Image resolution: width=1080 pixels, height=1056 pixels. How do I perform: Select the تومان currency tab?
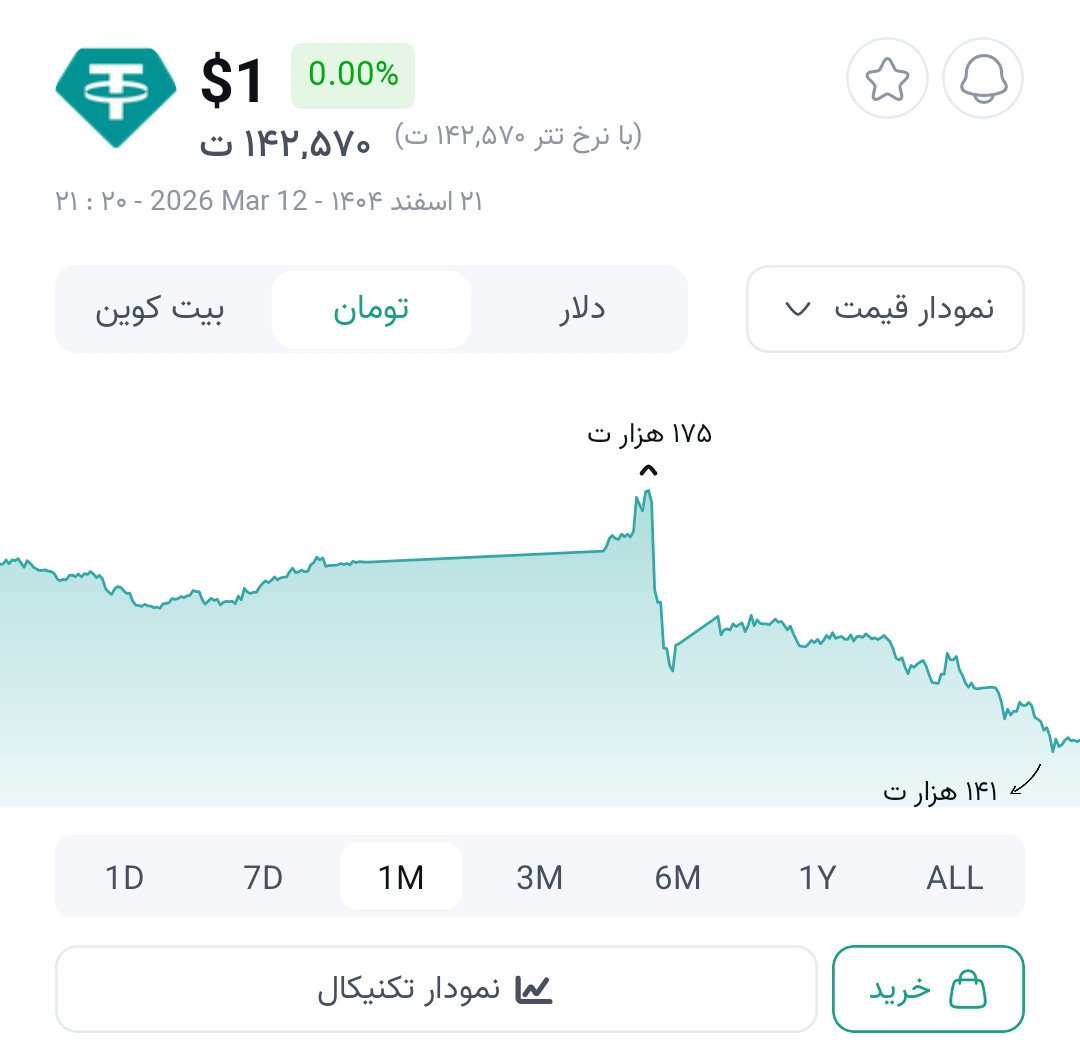click(371, 309)
